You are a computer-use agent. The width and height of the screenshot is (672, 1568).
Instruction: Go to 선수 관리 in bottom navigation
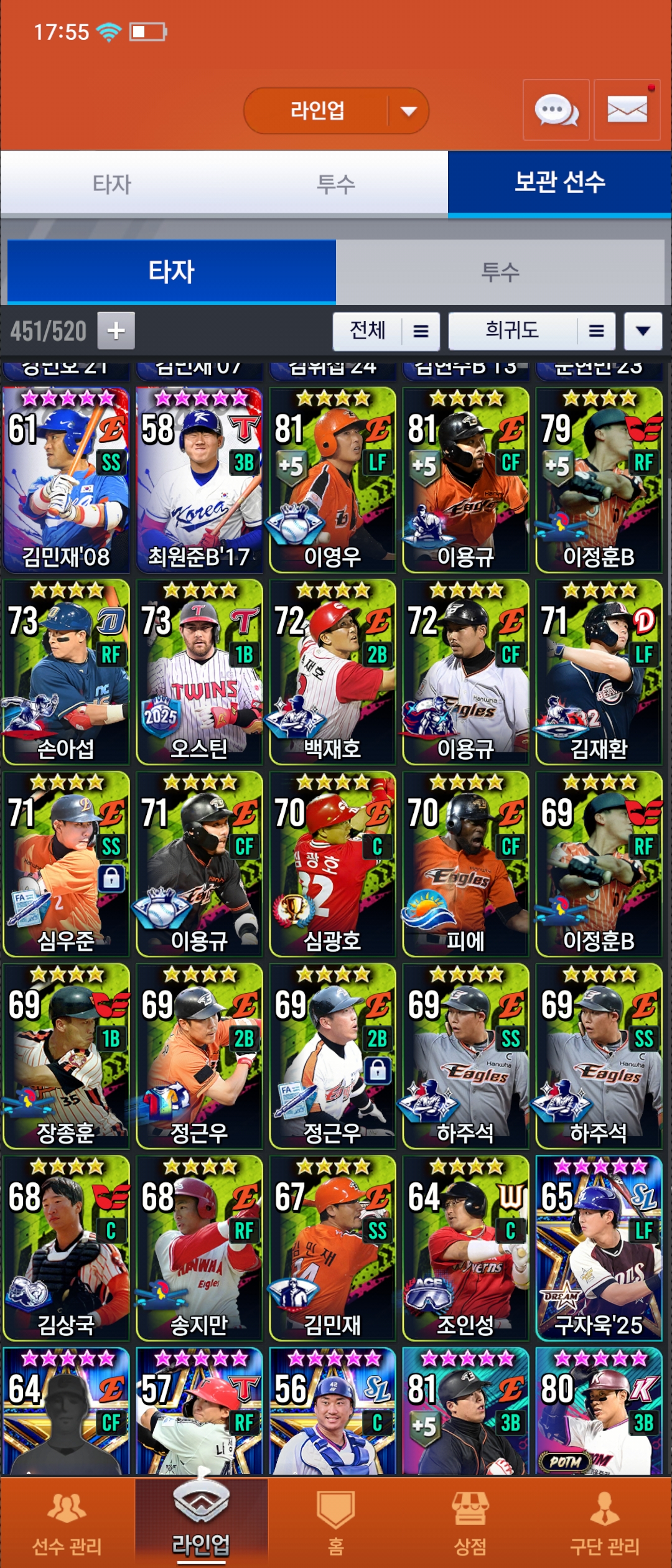tap(67, 1524)
